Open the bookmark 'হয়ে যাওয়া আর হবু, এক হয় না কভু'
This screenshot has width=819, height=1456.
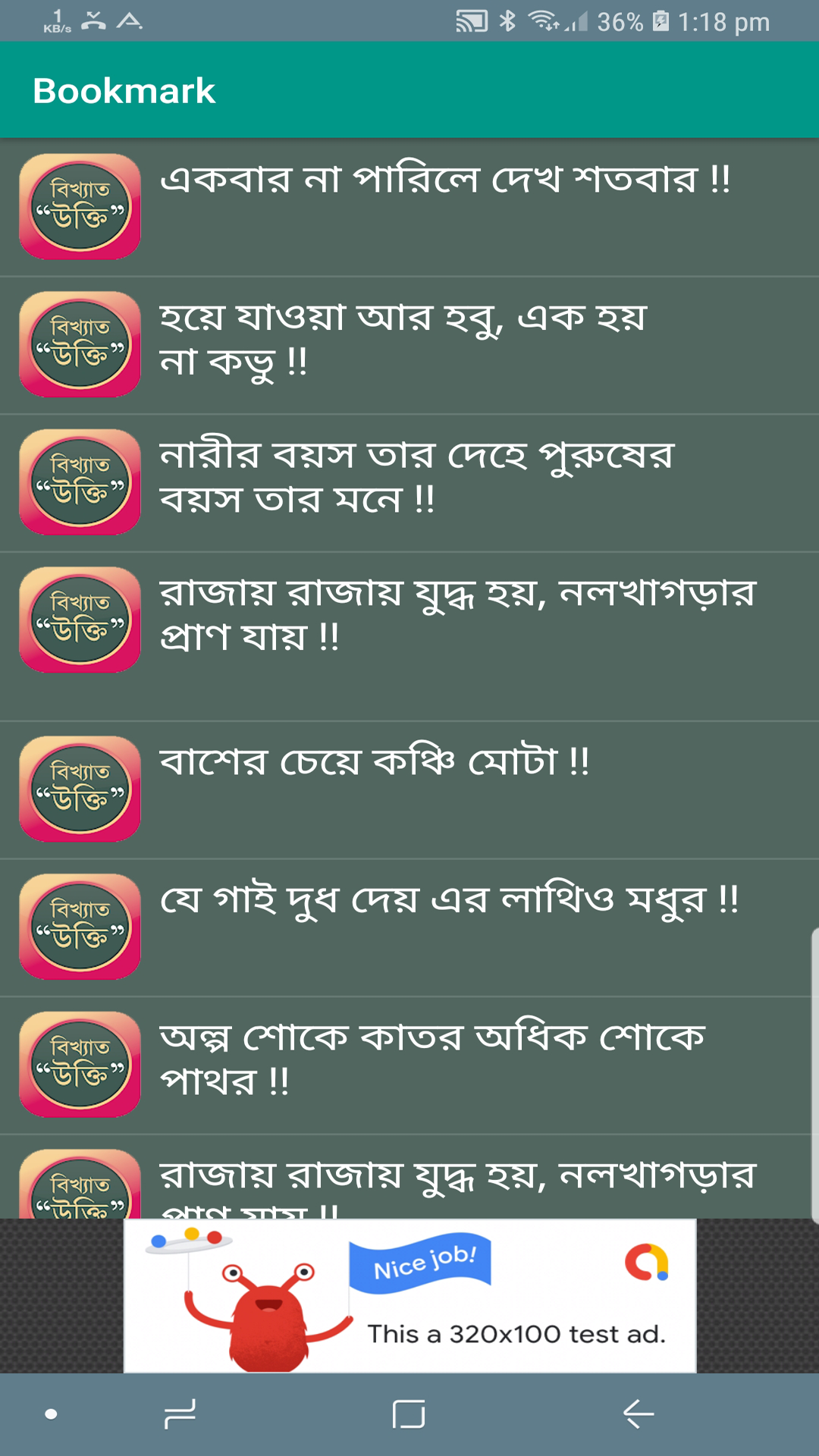pyautogui.click(x=409, y=345)
